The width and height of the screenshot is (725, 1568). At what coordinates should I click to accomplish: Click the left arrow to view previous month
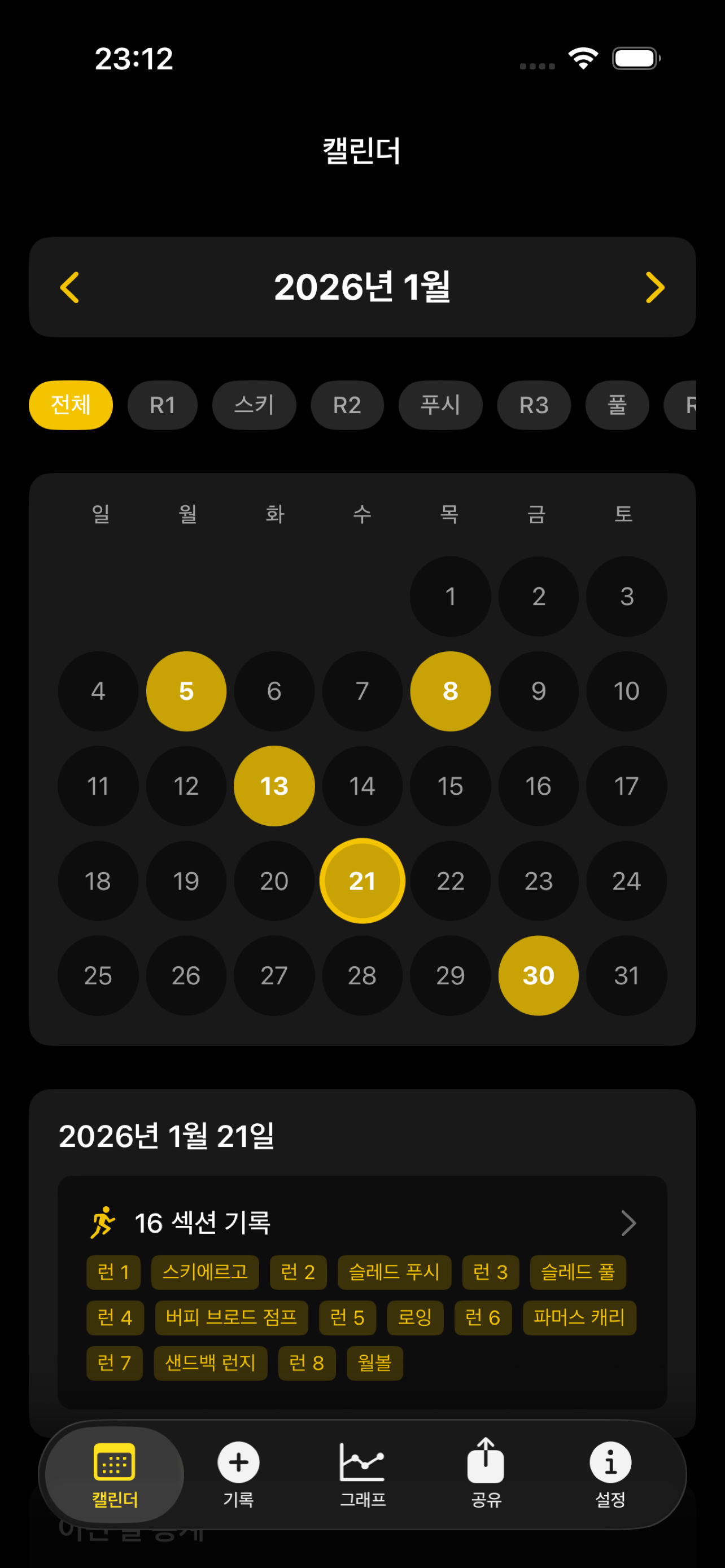coord(69,287)
